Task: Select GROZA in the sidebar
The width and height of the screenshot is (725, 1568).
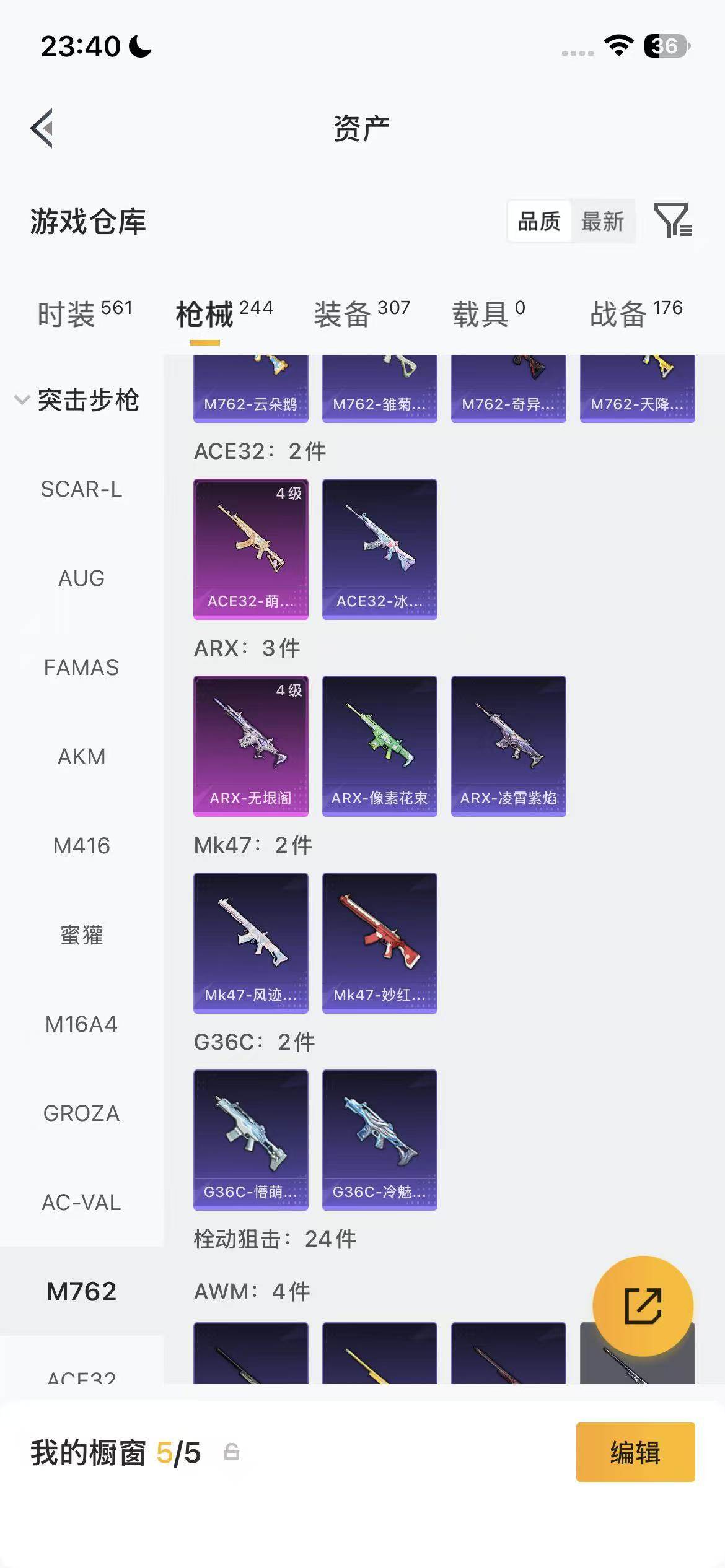Action: [81, 1113]
